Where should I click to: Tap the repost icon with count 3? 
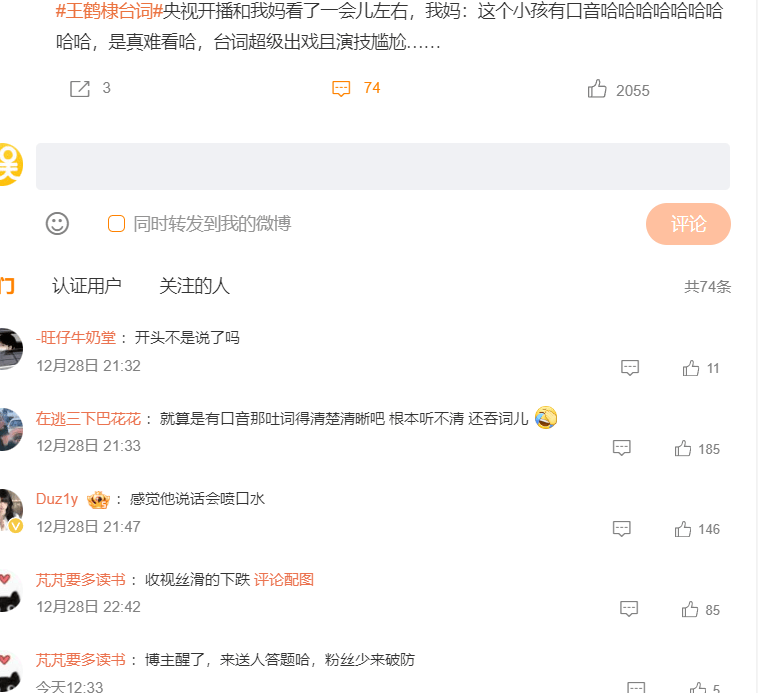[x=81, y=89]
